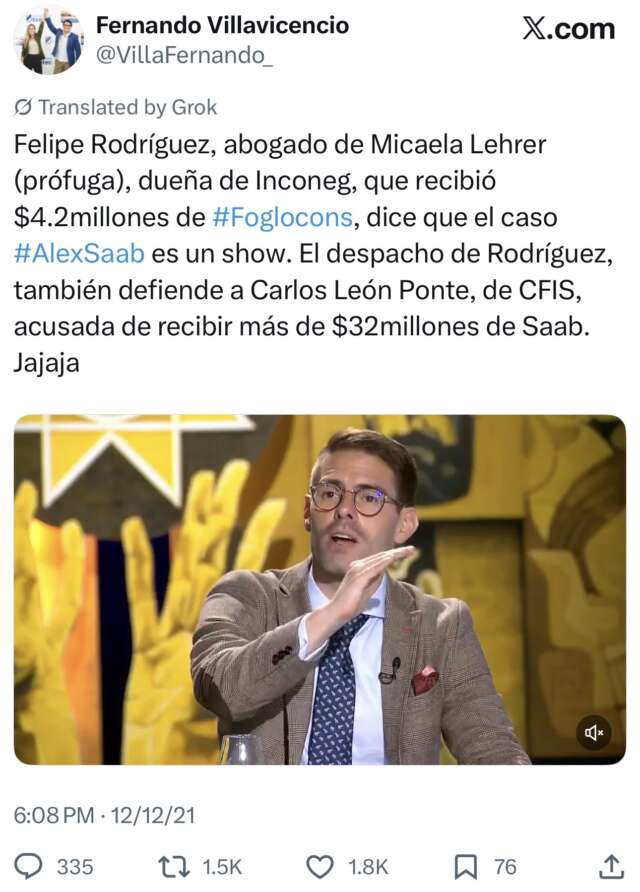Open the @VillaFernando_ handle
This screenshot has width=640, height=892.
tap(183, 58)
